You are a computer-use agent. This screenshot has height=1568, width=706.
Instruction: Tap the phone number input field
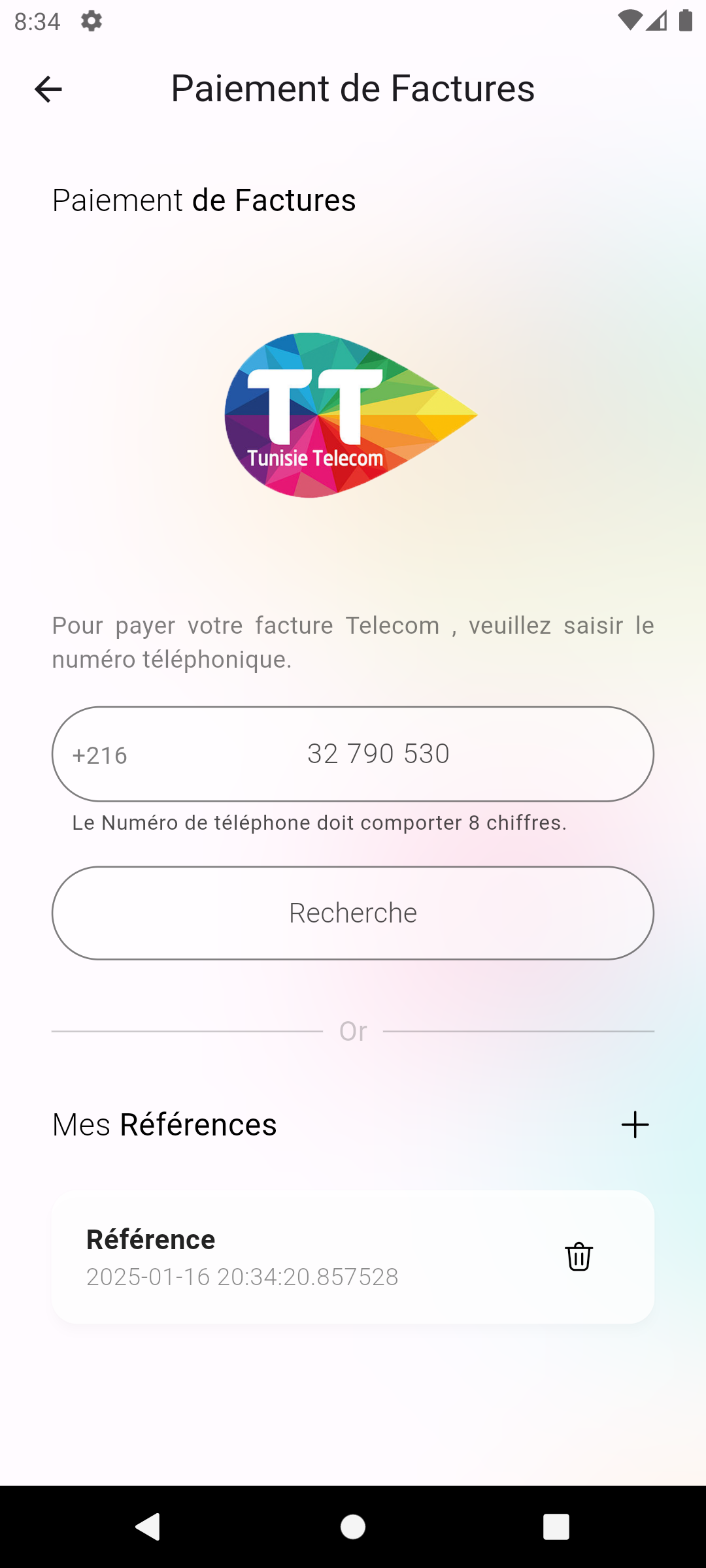click(378, 753)
